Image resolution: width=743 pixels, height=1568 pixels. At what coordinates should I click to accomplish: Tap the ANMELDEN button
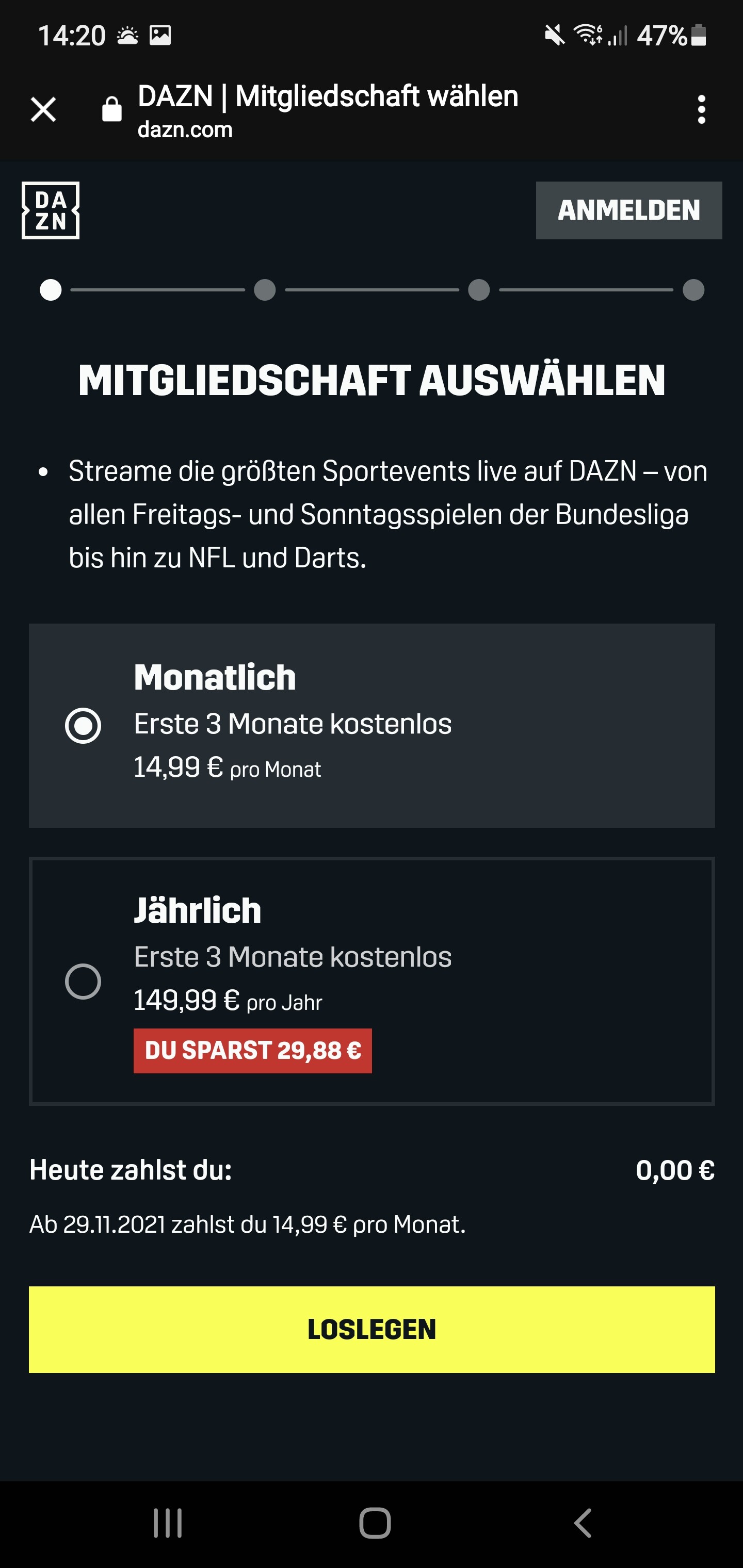628,210
